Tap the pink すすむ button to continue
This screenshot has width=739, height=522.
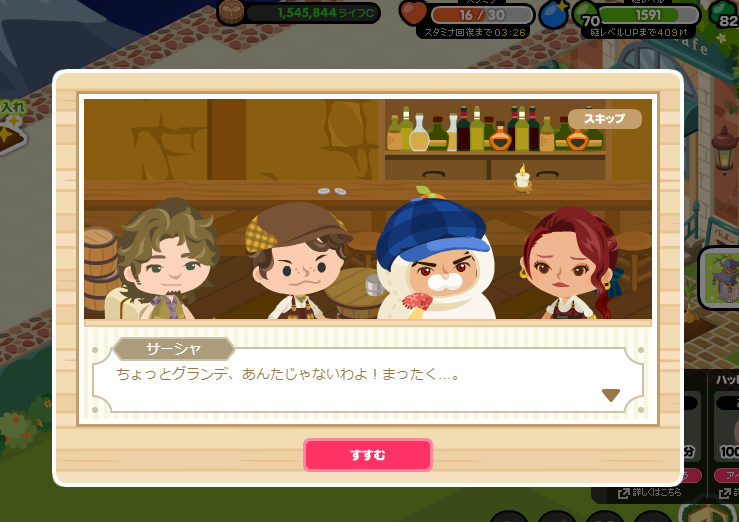click(x=368, y=455)
